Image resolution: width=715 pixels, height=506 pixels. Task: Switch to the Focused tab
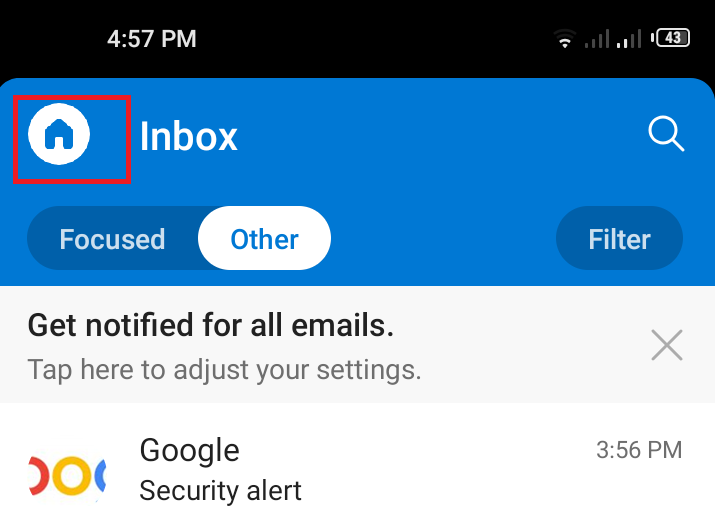coord(112,239)
